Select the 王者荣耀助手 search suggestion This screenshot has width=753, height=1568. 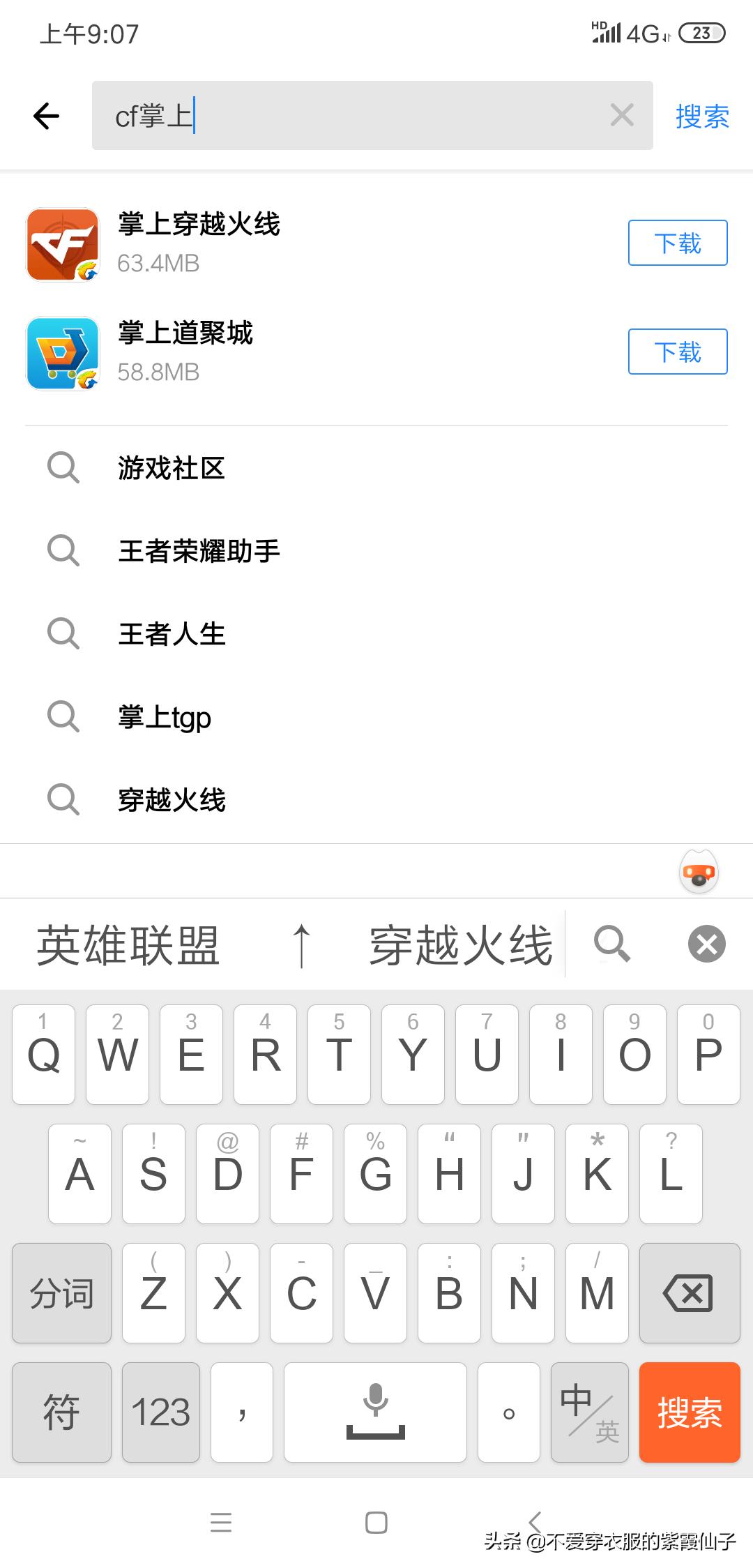(x=199, y=551)
